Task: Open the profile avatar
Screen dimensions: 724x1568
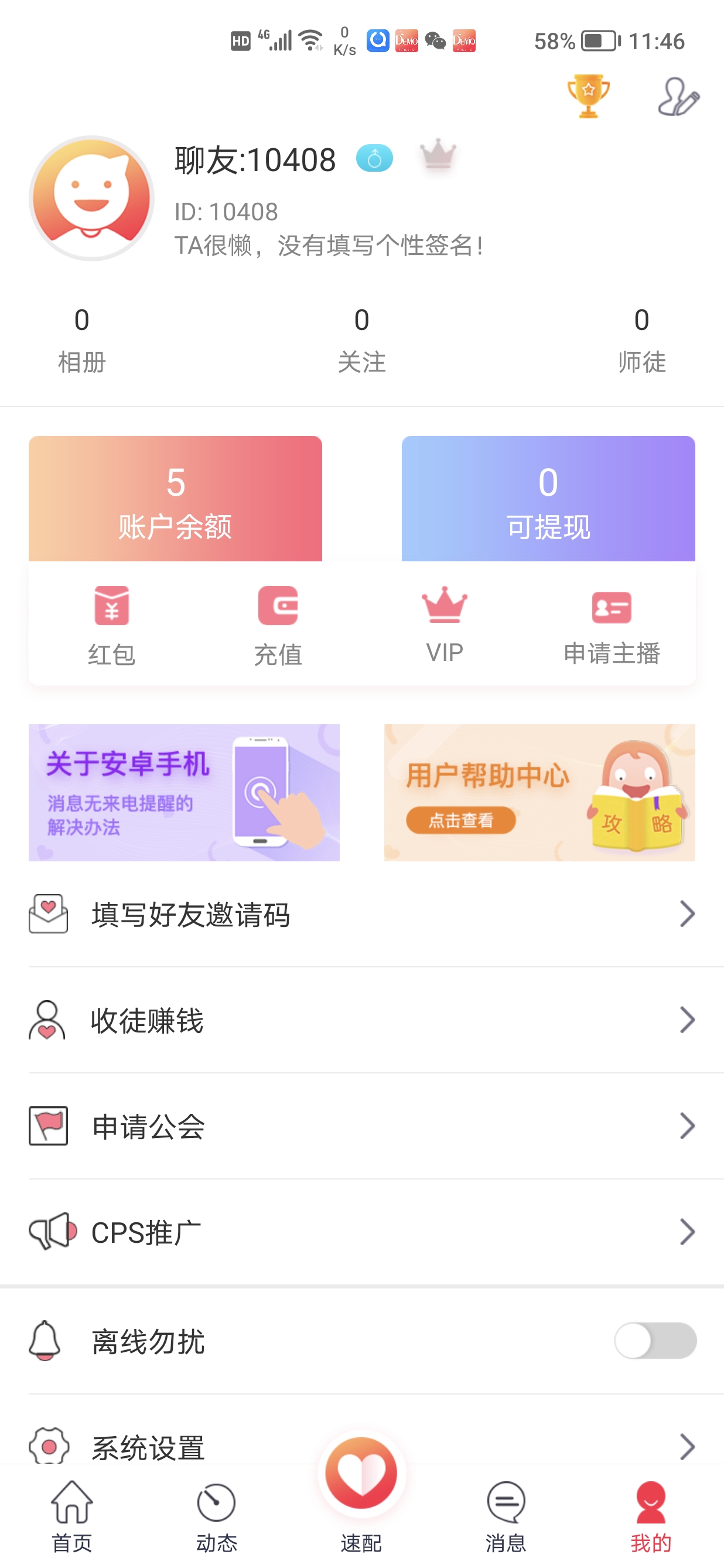Action: [x=91, y=198]
